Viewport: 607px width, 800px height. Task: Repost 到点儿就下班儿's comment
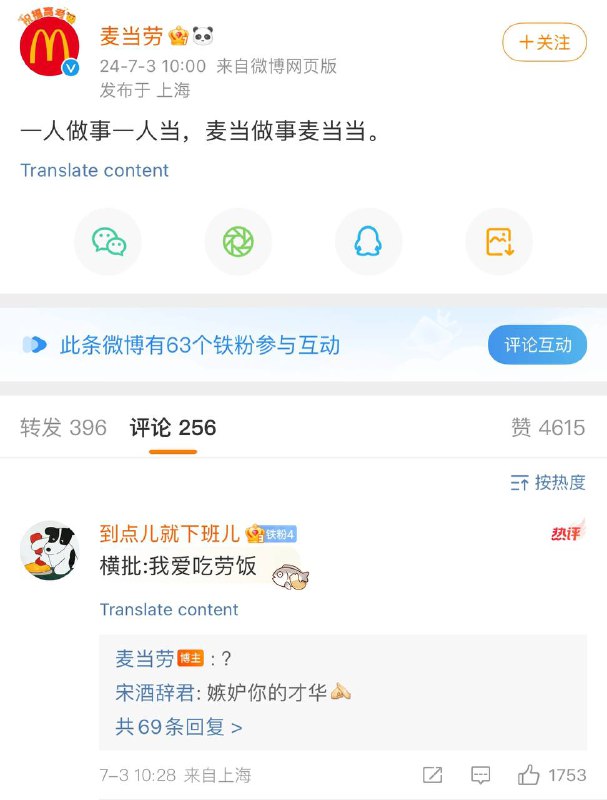[x=432, y=775]
